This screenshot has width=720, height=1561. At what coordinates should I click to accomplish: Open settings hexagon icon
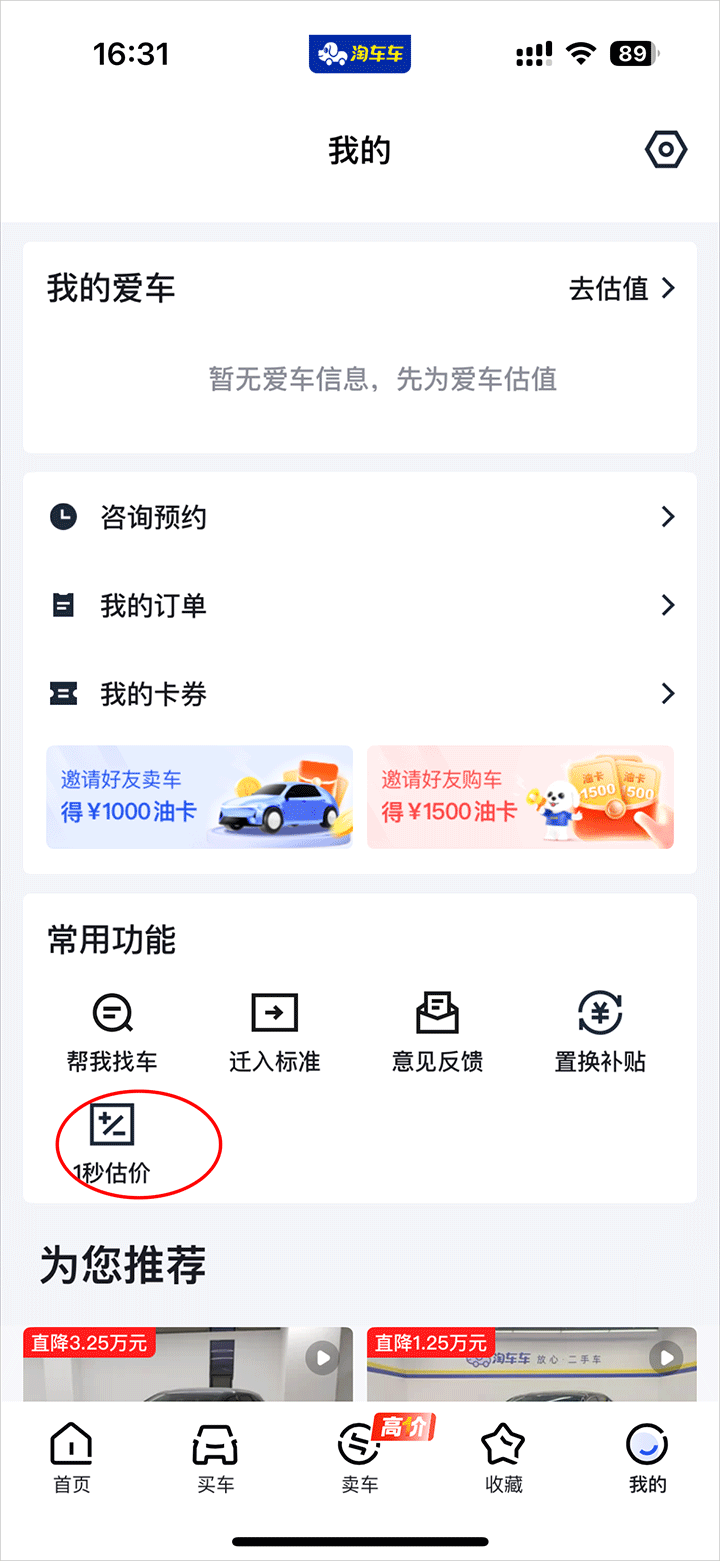(666, 151)
